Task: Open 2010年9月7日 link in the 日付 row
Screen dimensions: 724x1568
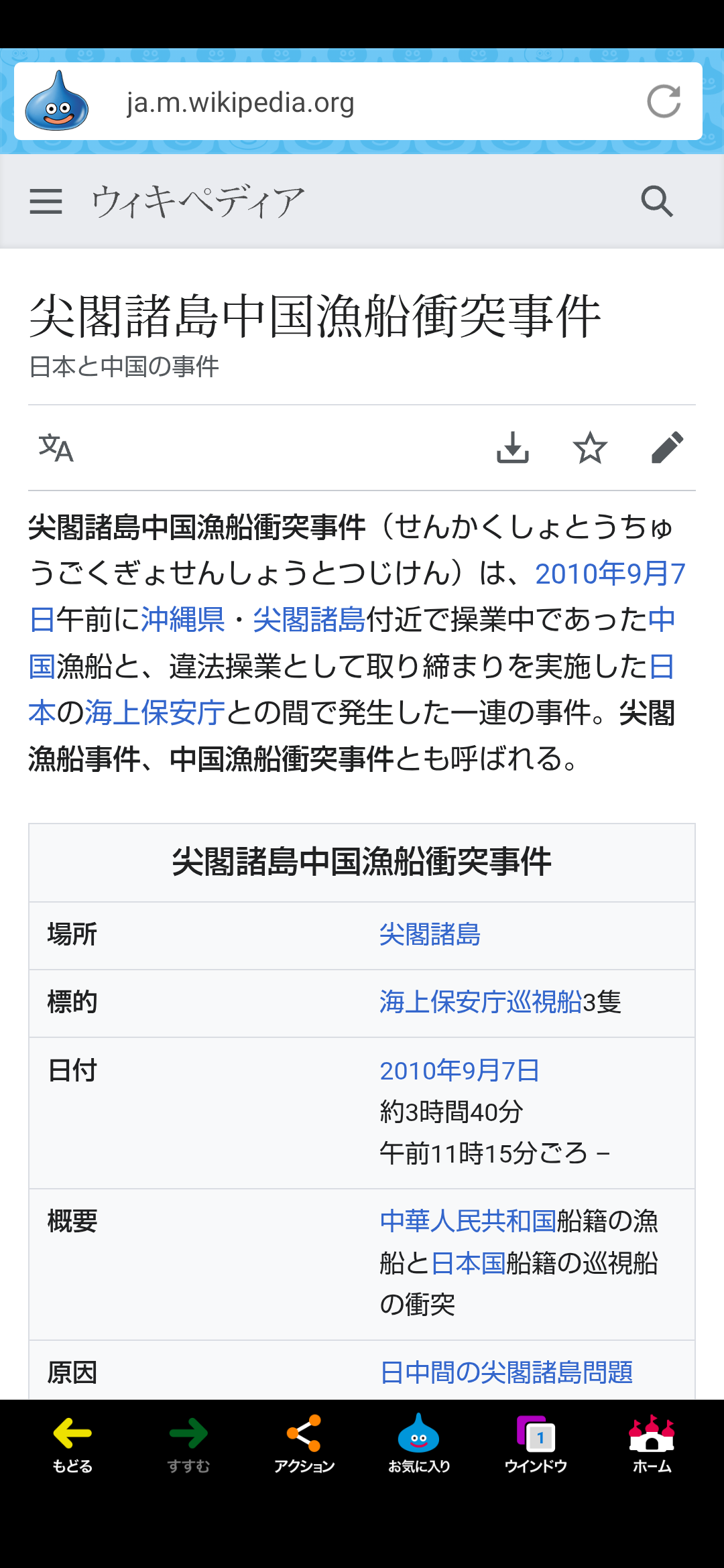Action: pyautogui.click(x=460, y=1071)
